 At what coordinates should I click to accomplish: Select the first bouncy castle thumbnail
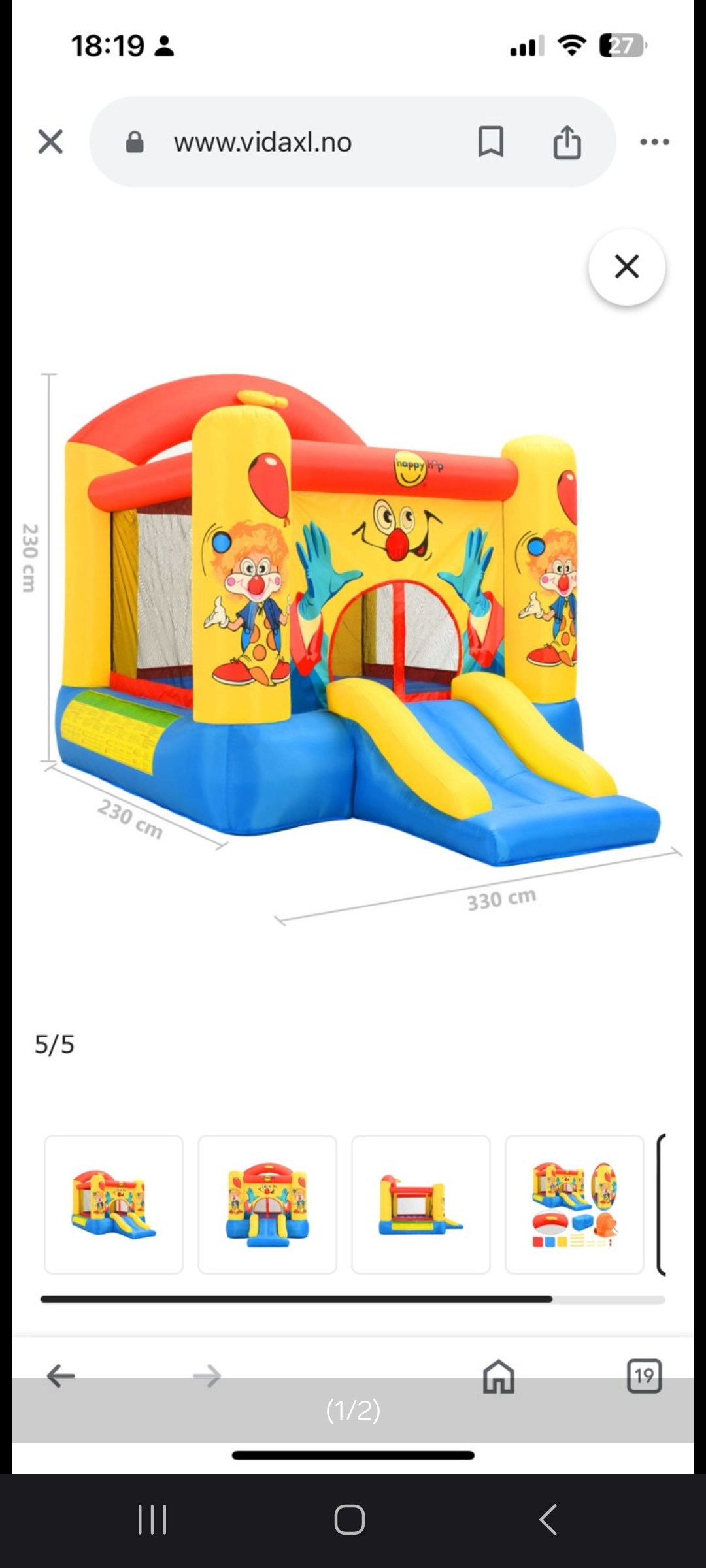pos(114,1204)
